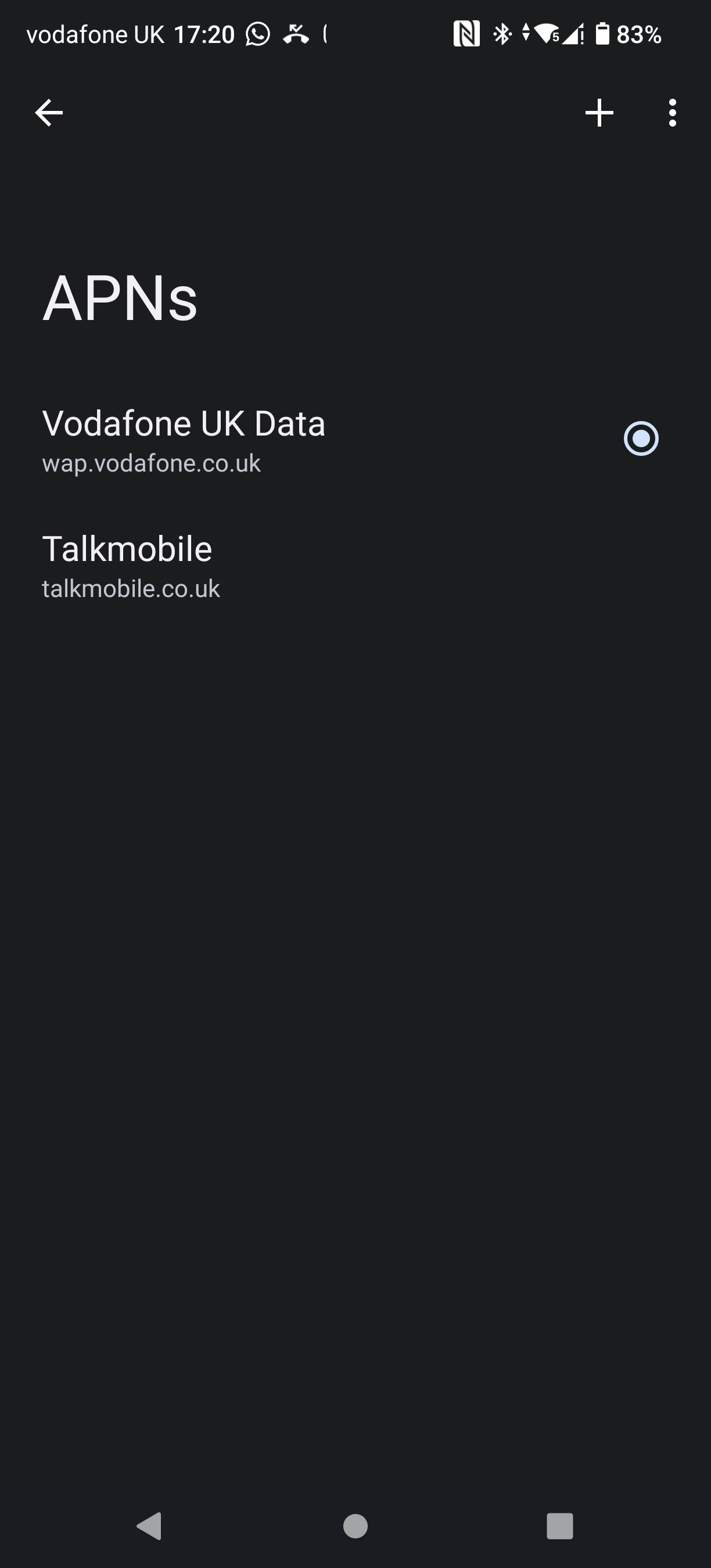Select the Vodafone UK Data radio button
711x1568 pixels.
641,438
